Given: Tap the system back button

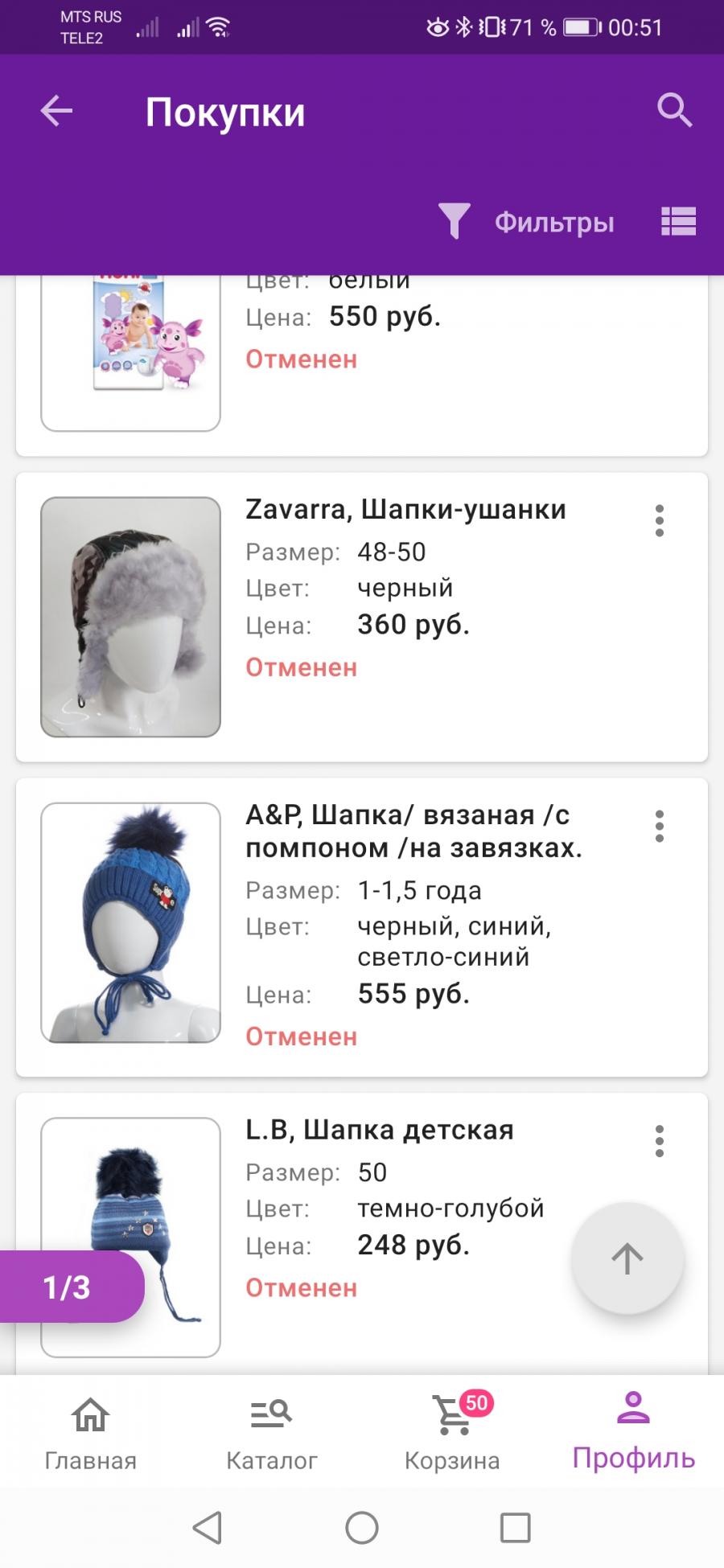Looking at the screenshot, I should [208, 1528].
